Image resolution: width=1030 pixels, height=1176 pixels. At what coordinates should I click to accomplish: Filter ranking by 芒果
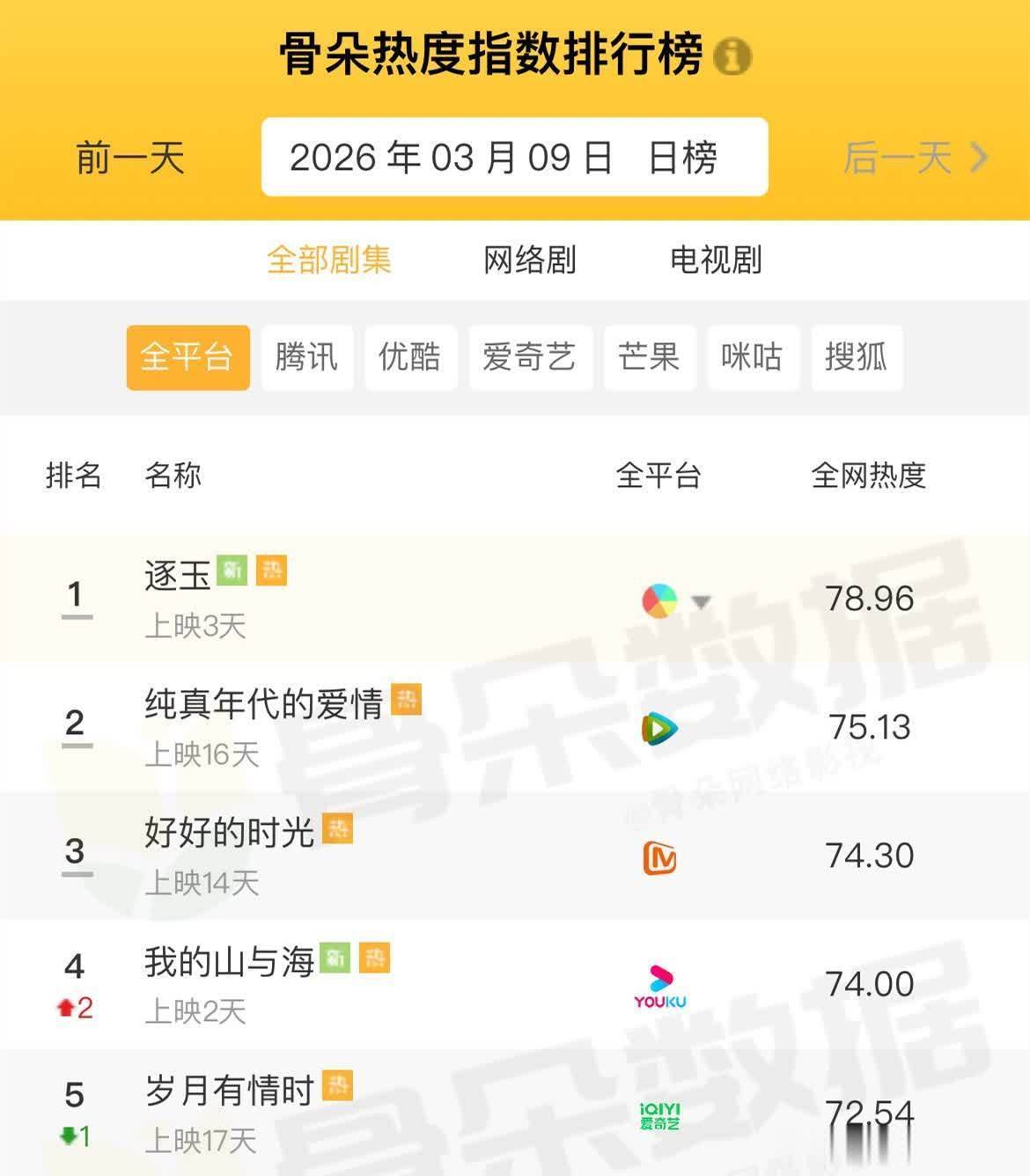[649, 357]
